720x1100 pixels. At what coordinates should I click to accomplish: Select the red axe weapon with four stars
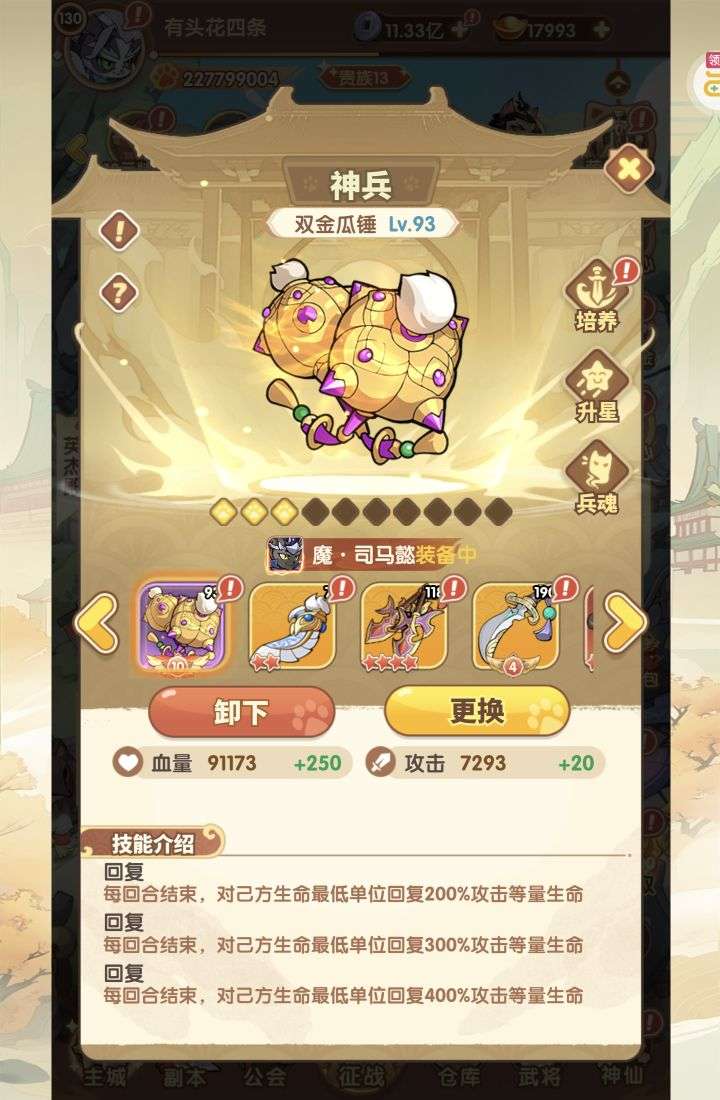click(x=403, y=625)
